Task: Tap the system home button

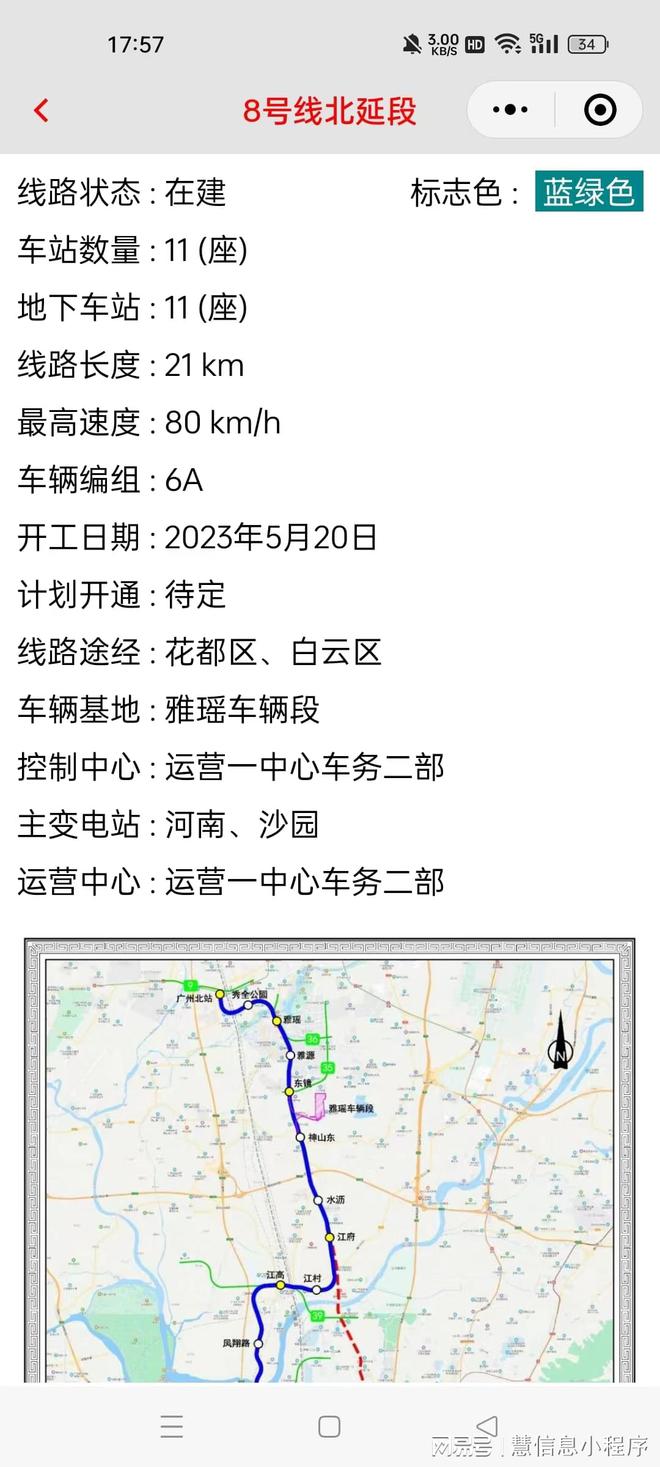Action: (x=329, y=1427)
